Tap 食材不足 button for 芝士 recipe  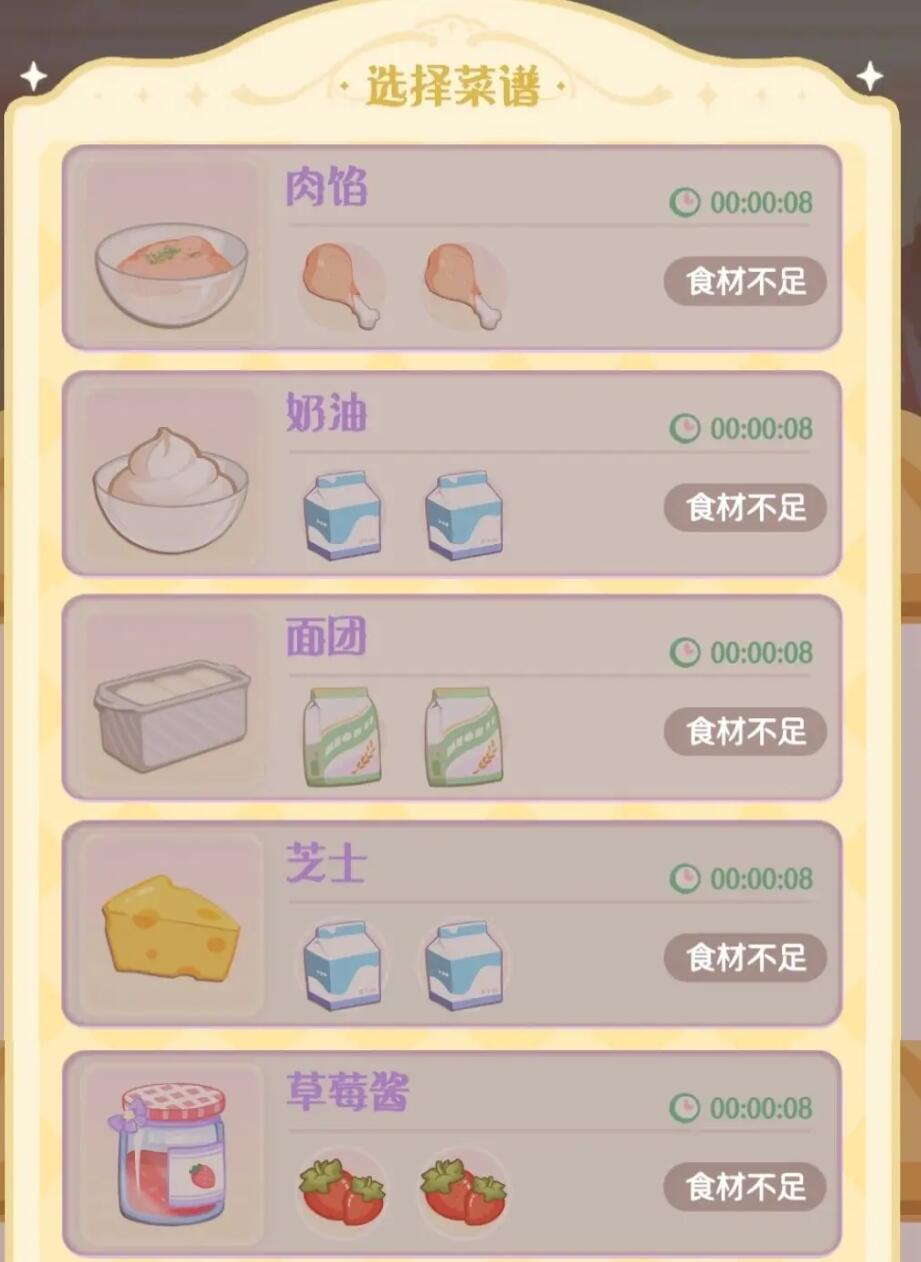745,957
